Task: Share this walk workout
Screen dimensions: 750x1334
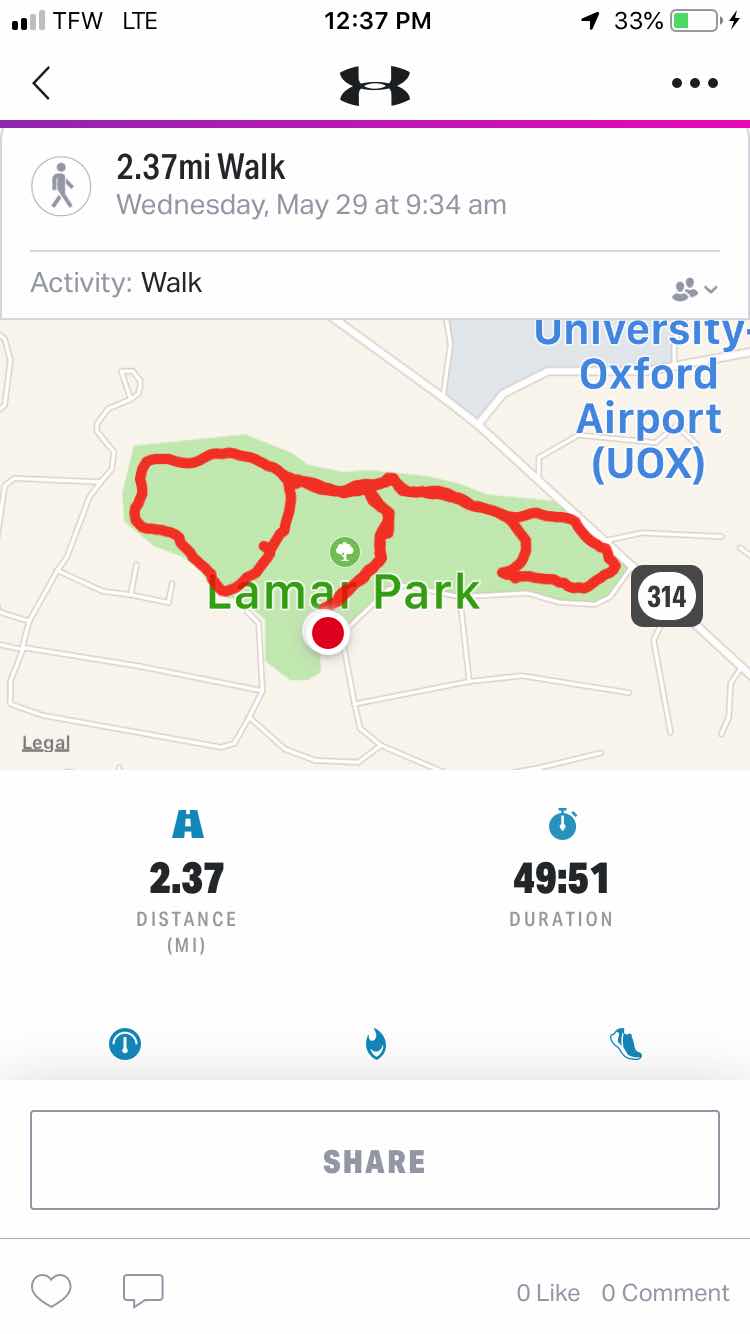Action: pyautogui.click(x=375, y=1160)
